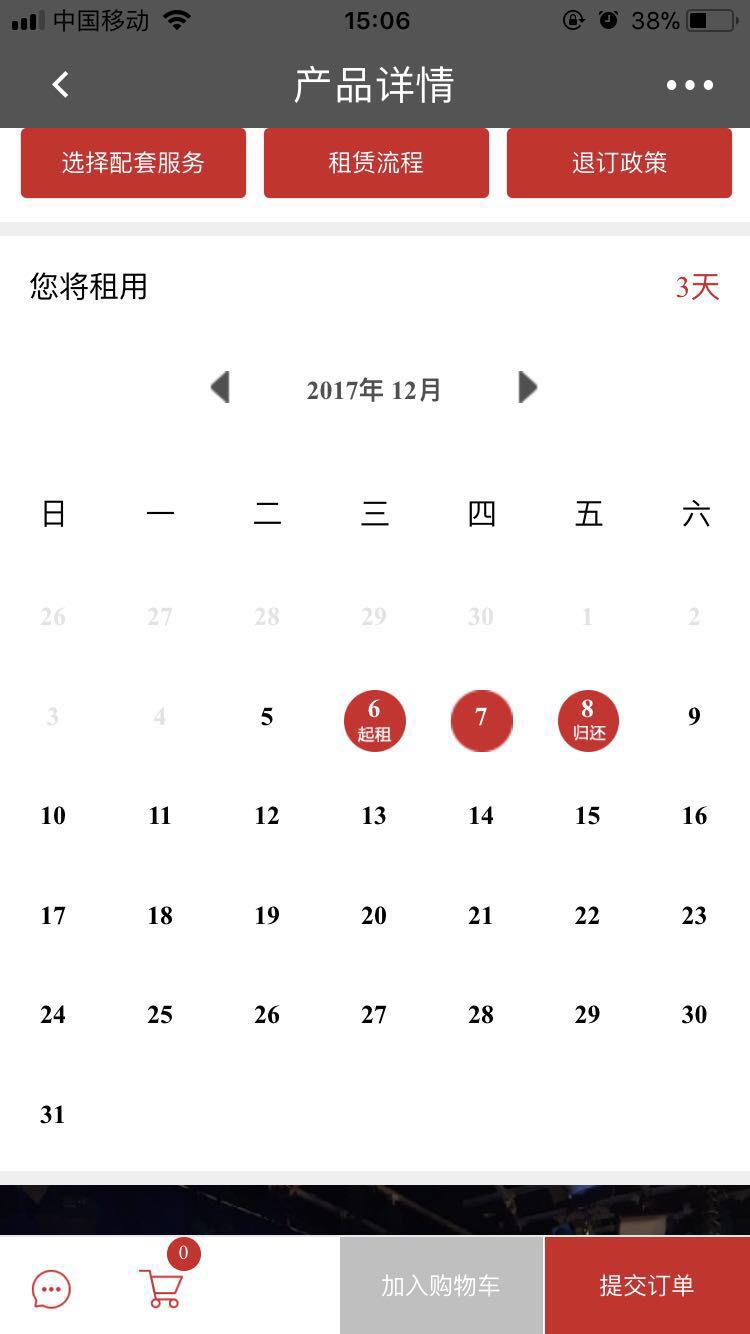The width and height of the screenshot is (750, 1334).
Task: Advance calendar to next month
Action: pos(527,388)
